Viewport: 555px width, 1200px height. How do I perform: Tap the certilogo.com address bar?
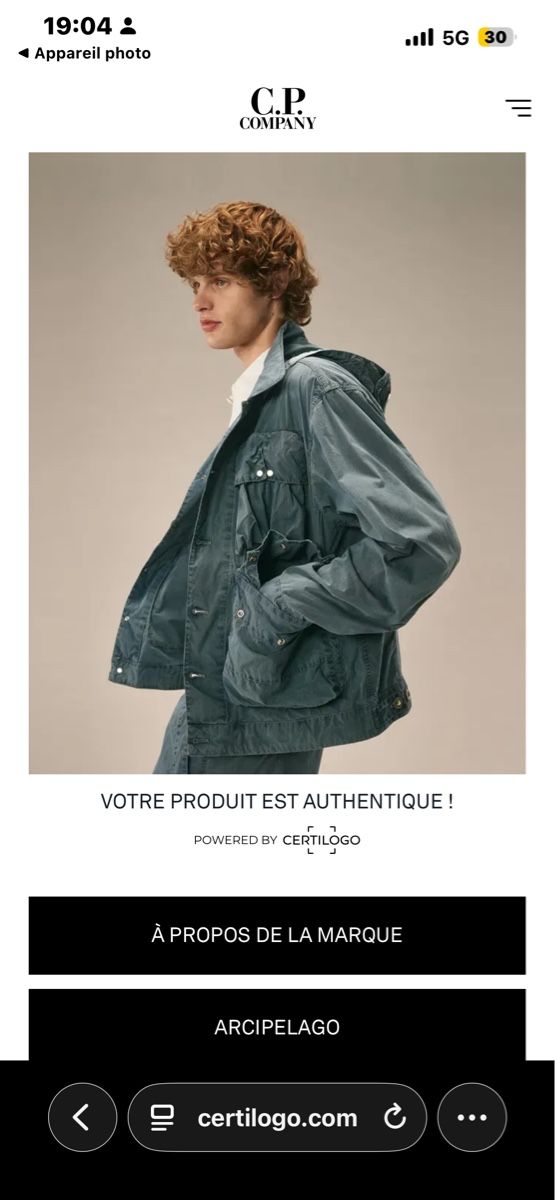pos(277,1117)
